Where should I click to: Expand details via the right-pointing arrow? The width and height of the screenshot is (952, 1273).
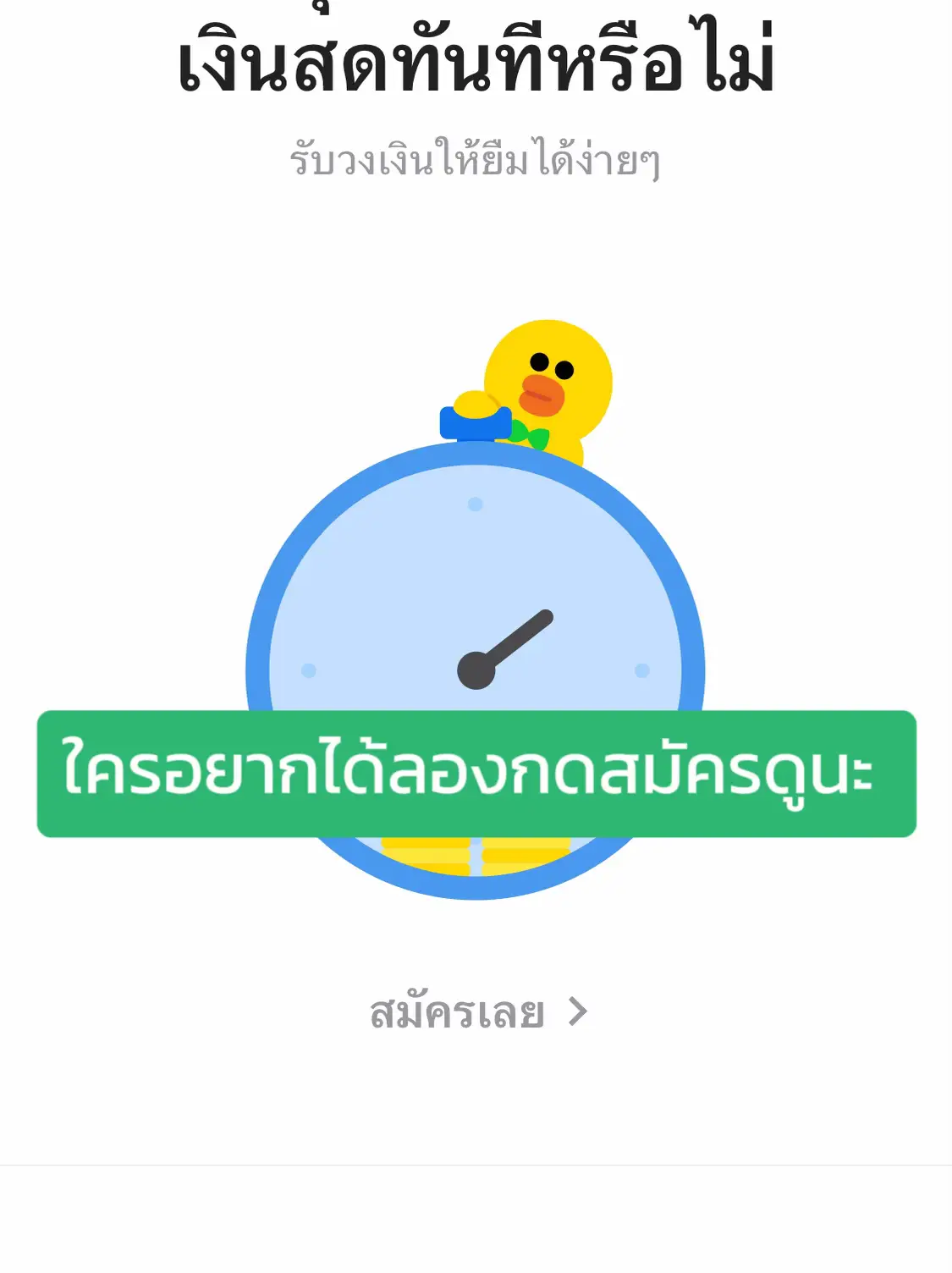[576, 1012]
